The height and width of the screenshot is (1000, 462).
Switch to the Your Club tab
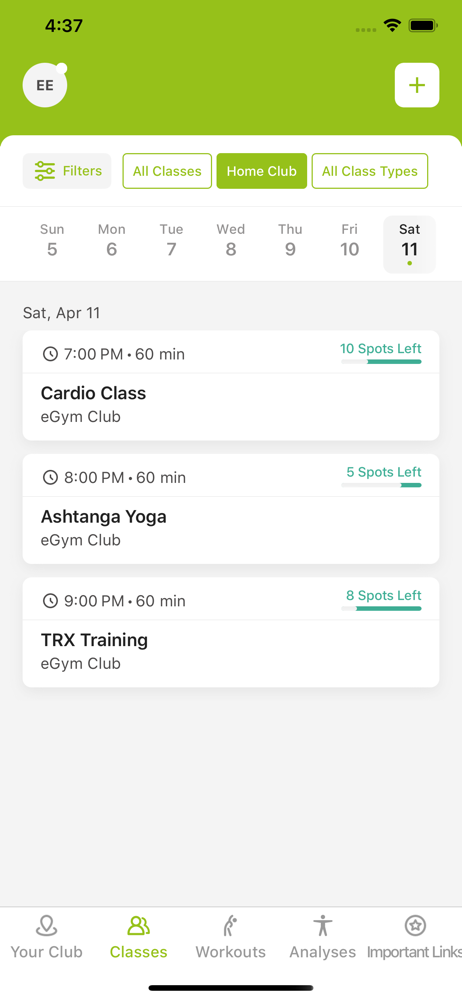coord(47,937)
